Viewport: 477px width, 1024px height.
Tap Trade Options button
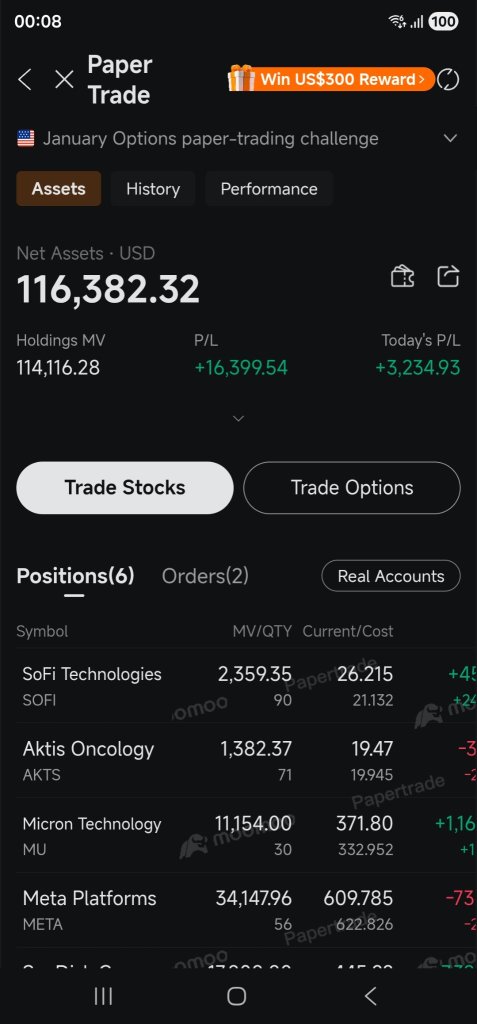(352, 488)
